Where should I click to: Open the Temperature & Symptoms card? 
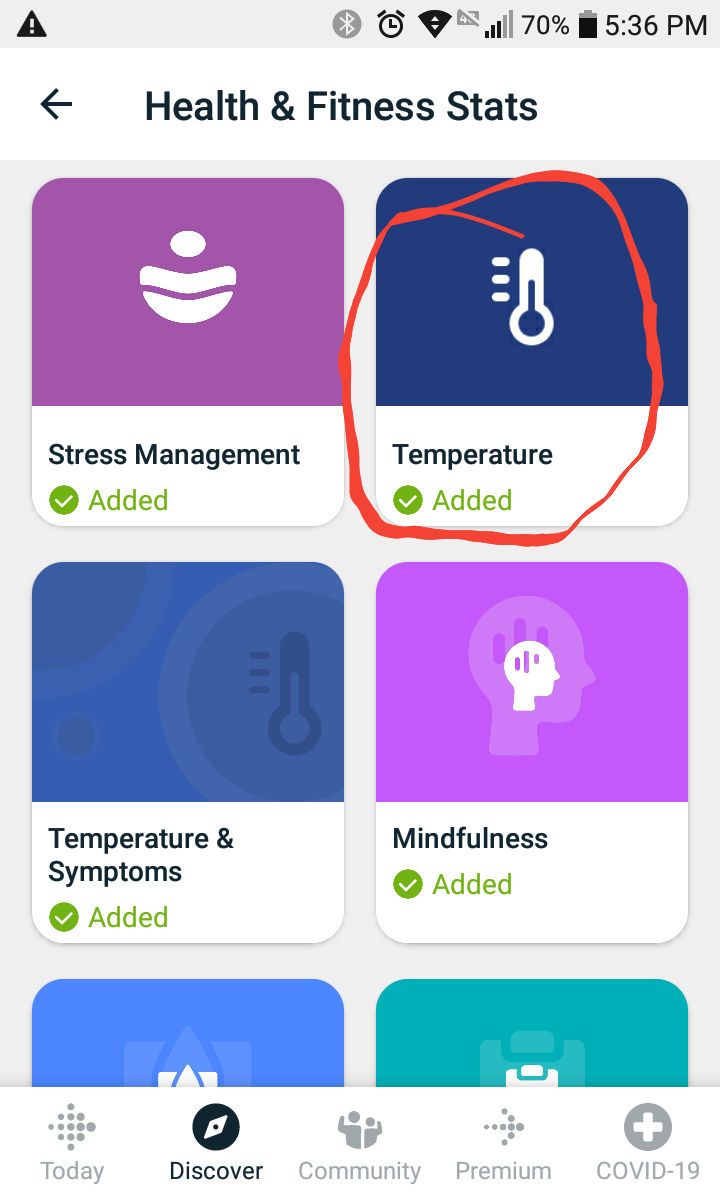tap(188, 750)
